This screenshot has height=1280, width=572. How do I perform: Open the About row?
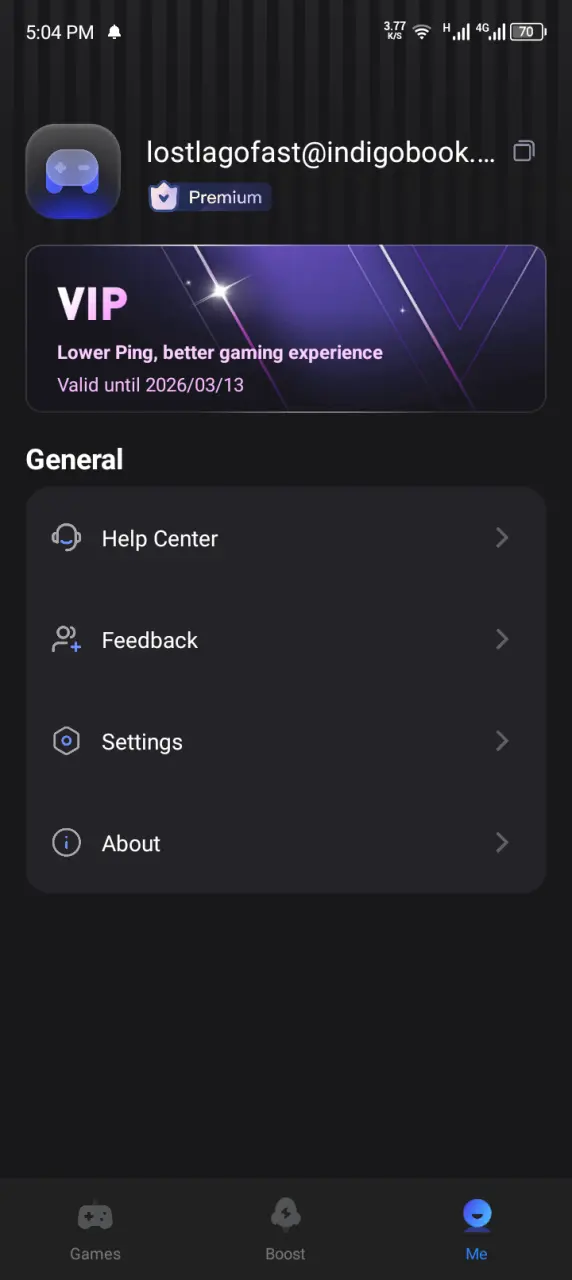(x=286, y=843)
